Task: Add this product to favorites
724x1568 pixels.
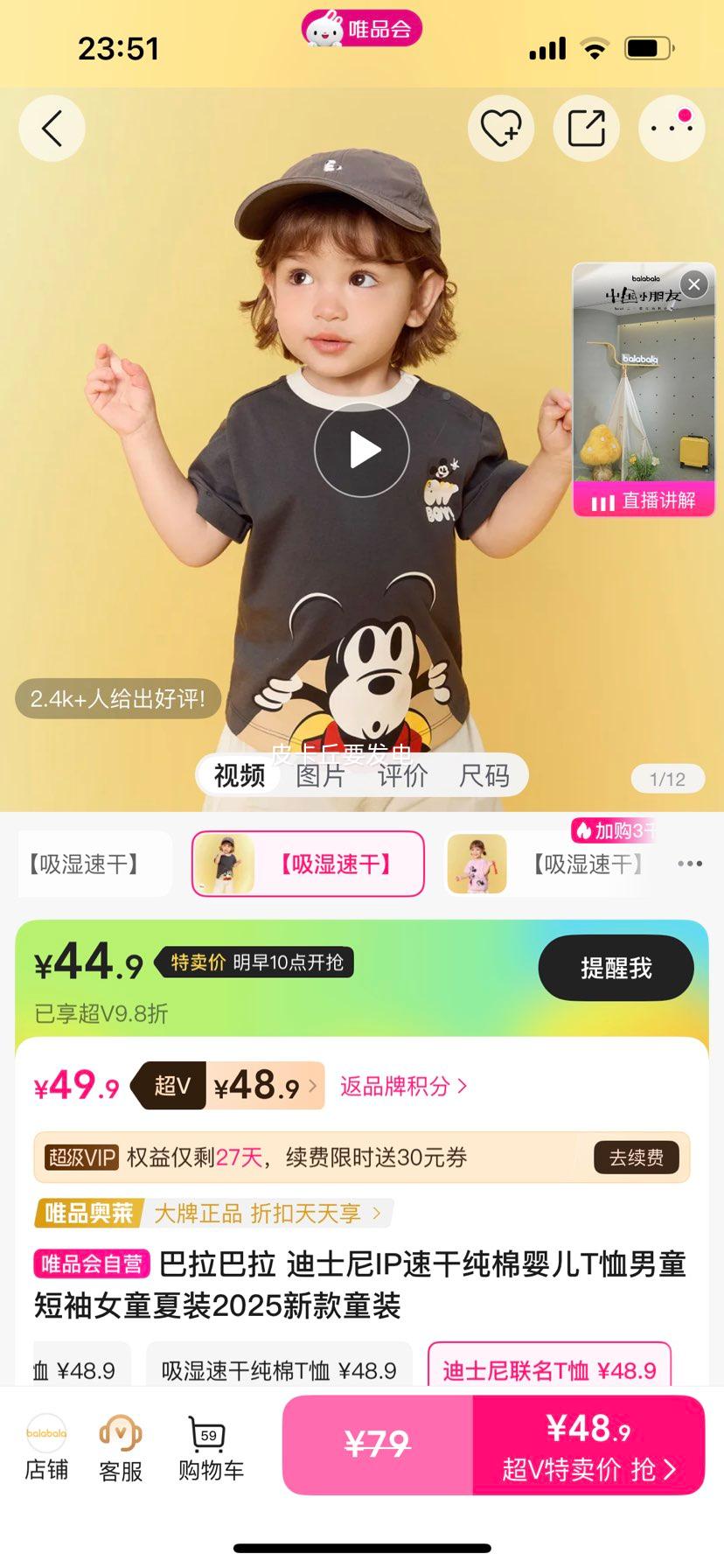Action: [x=501, y=129]
